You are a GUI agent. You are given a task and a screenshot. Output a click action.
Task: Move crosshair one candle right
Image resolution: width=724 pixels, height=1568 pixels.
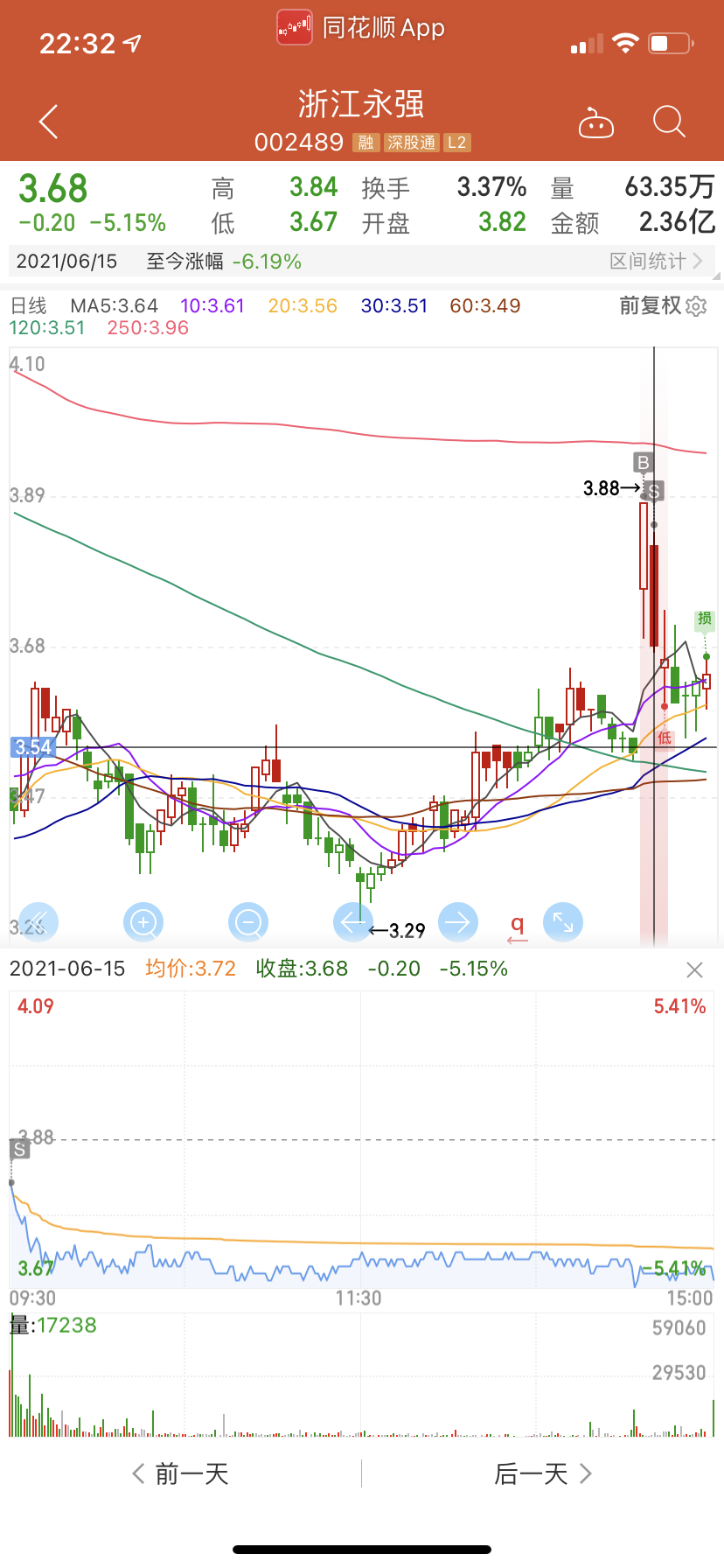pos(457,922)
